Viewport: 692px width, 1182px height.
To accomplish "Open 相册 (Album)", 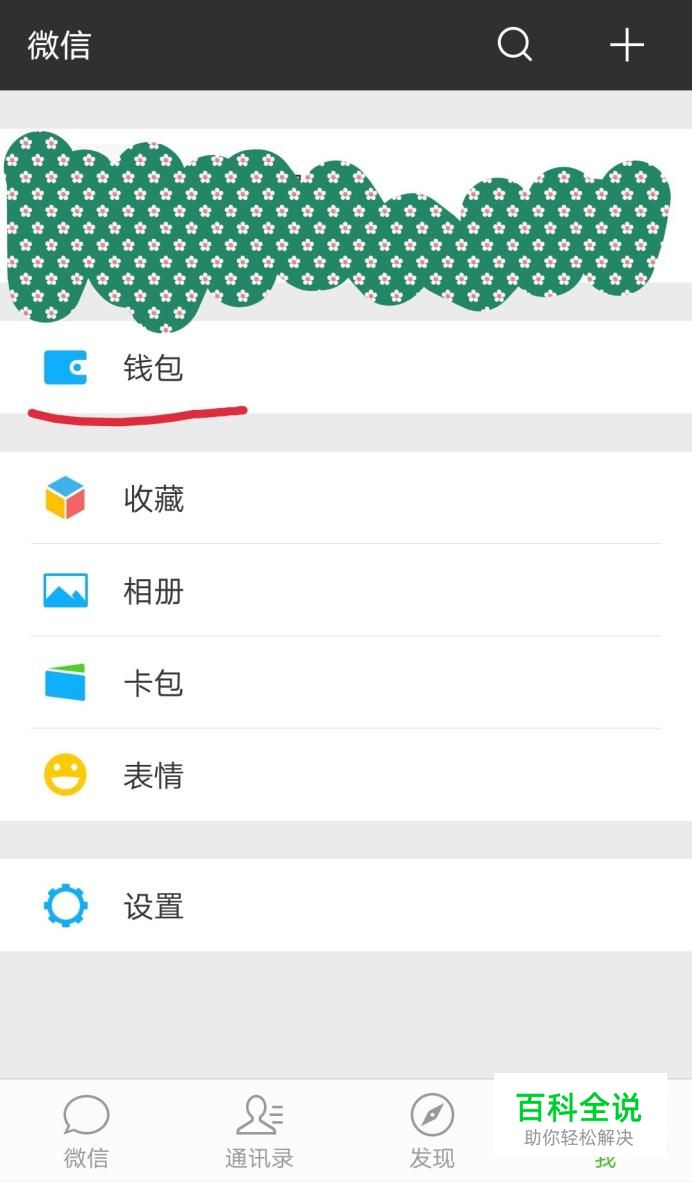I will [x=153, y=591].
